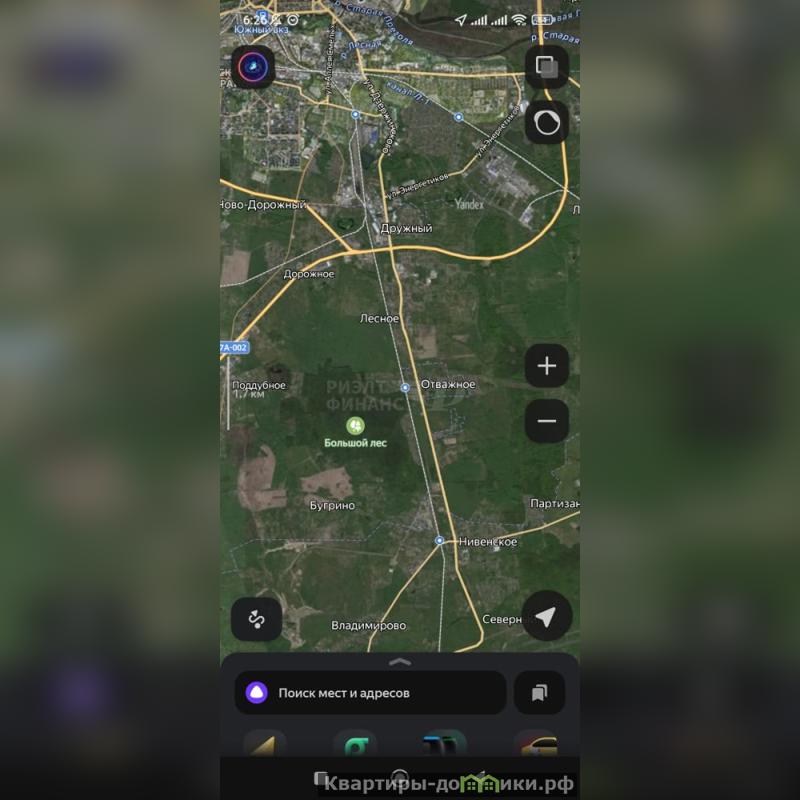Zoom in with the plus button
Viewport: 800px width, 800px height.
(x=547, y=366)
